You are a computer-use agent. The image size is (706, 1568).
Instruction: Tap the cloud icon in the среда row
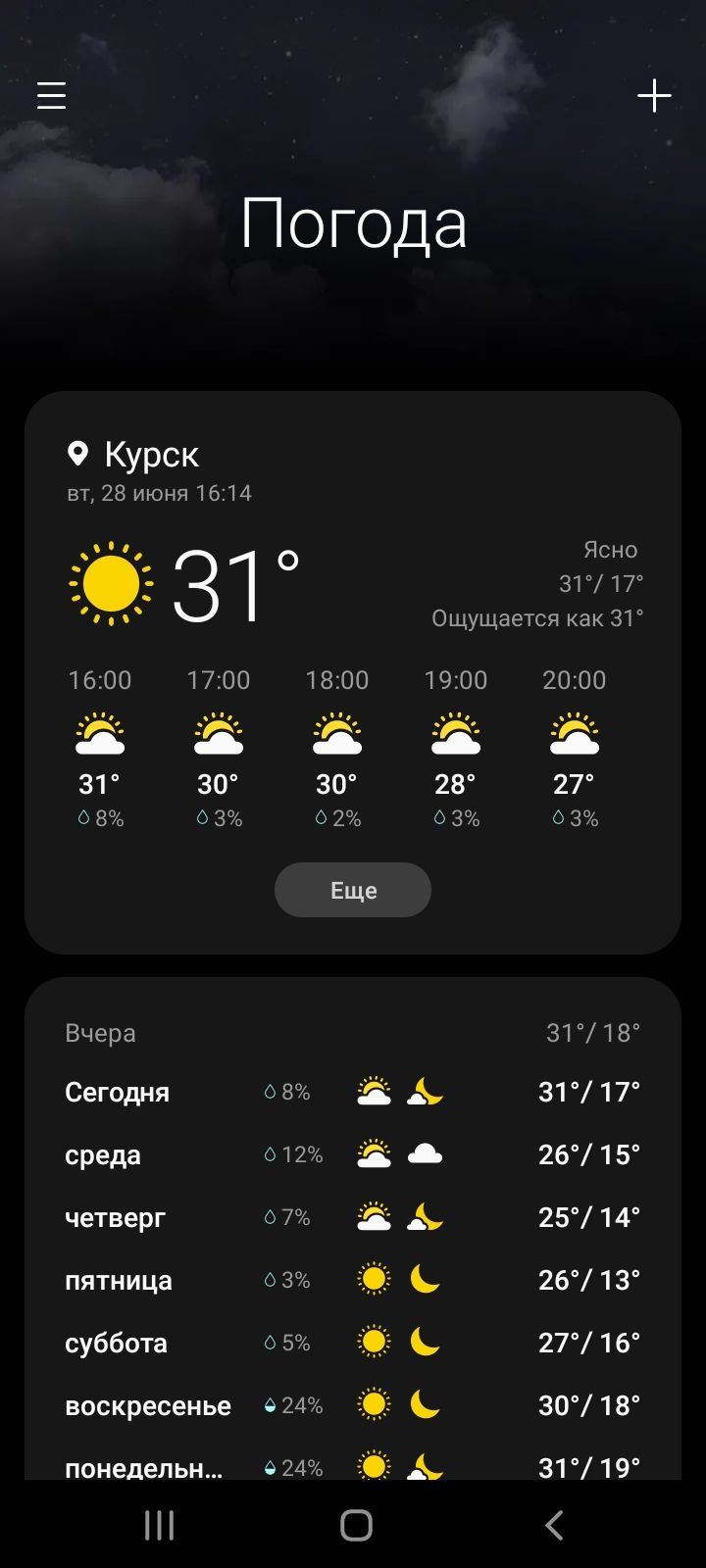point(424,1153)
